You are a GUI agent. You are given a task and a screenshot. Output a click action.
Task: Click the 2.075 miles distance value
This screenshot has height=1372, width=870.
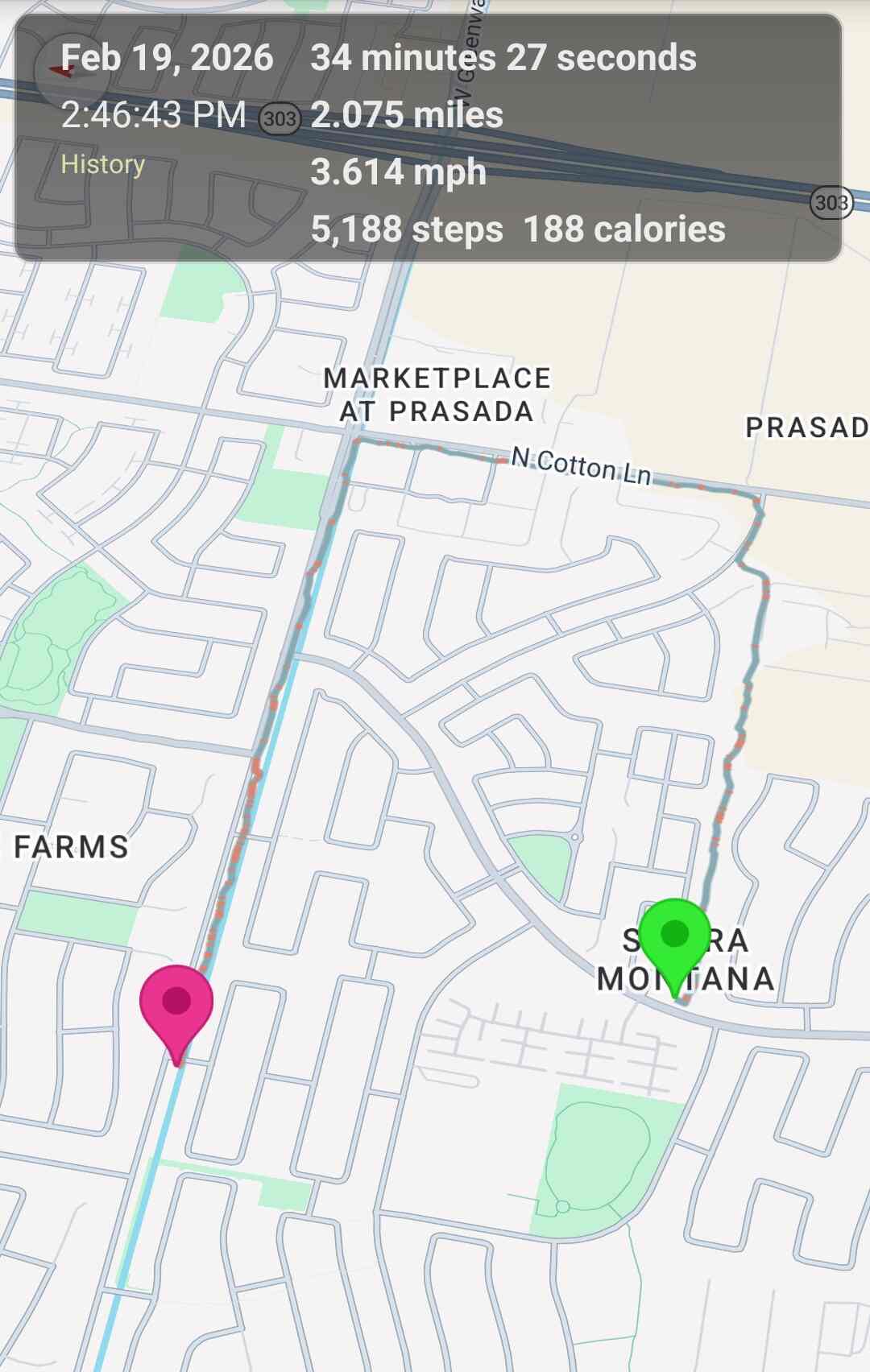coord(407,115)
